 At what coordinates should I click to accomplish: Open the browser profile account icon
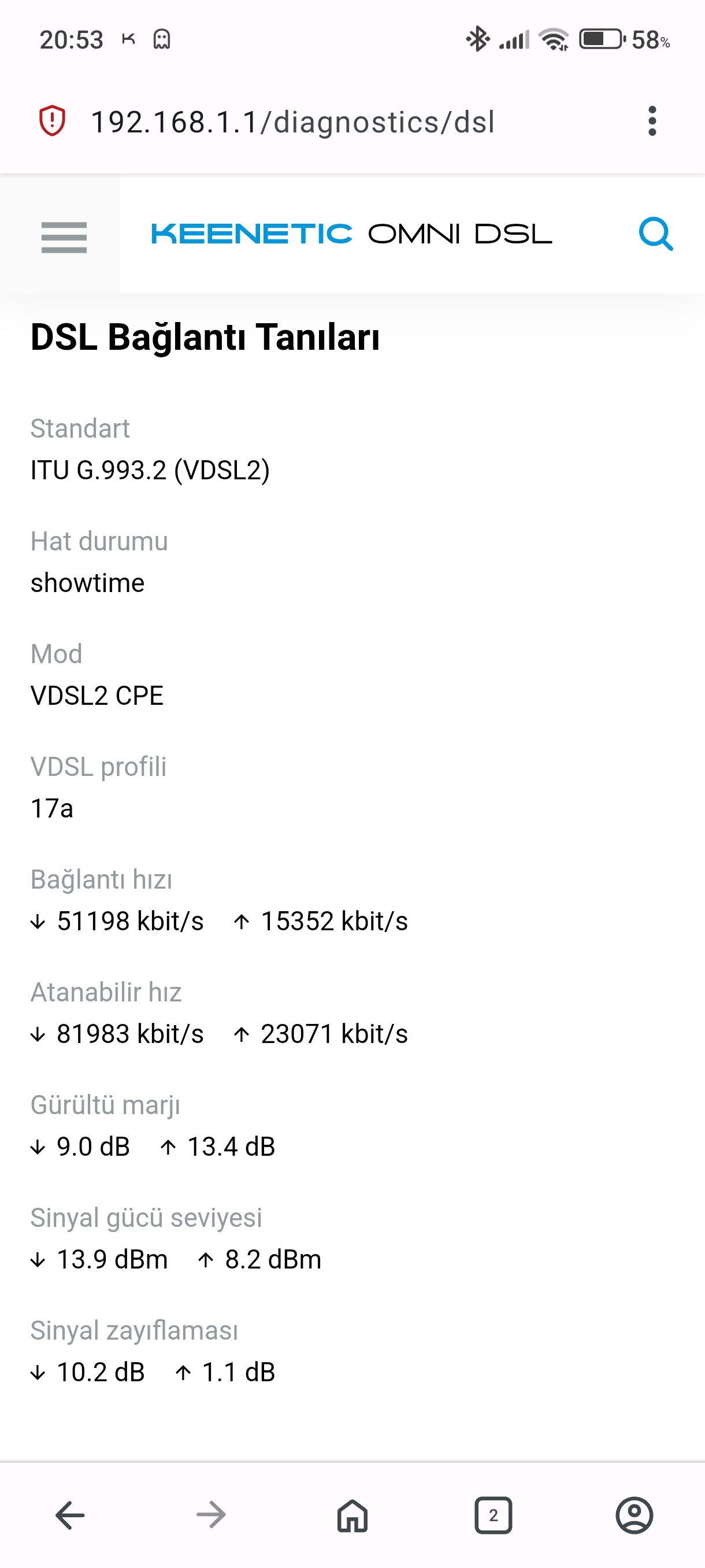click(x=634, y=1515)
